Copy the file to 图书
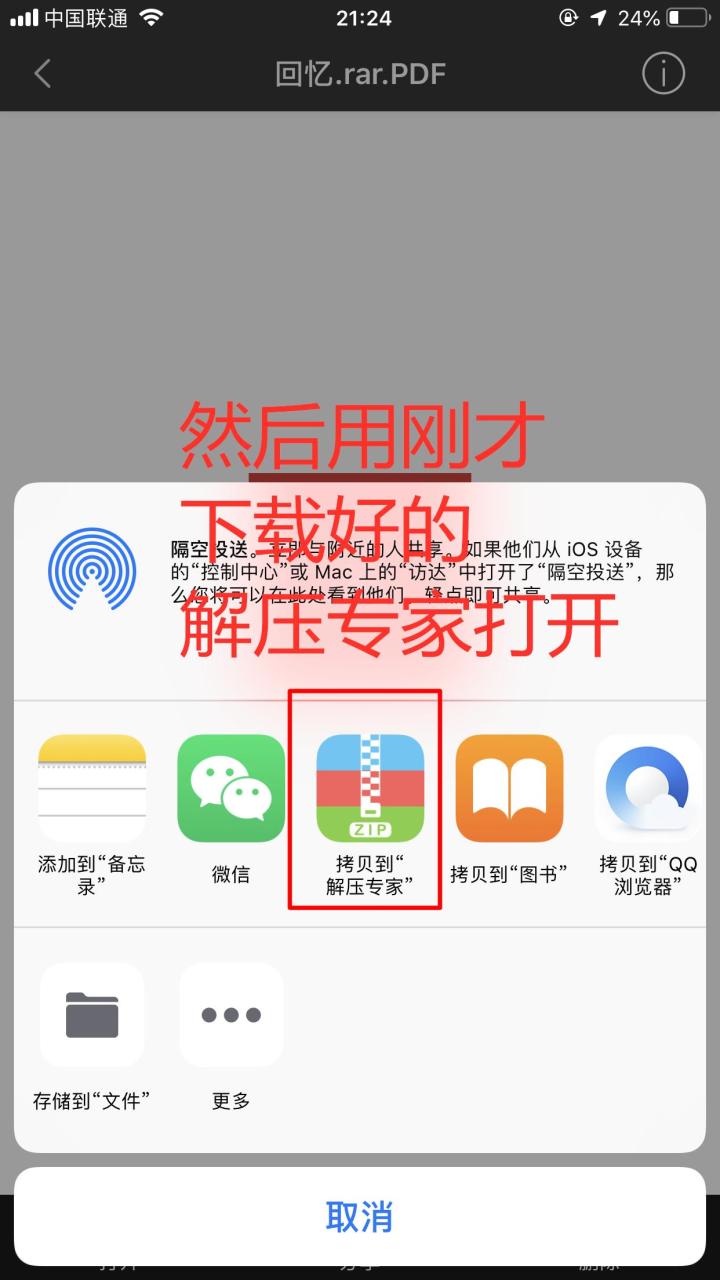 point(509,789)
